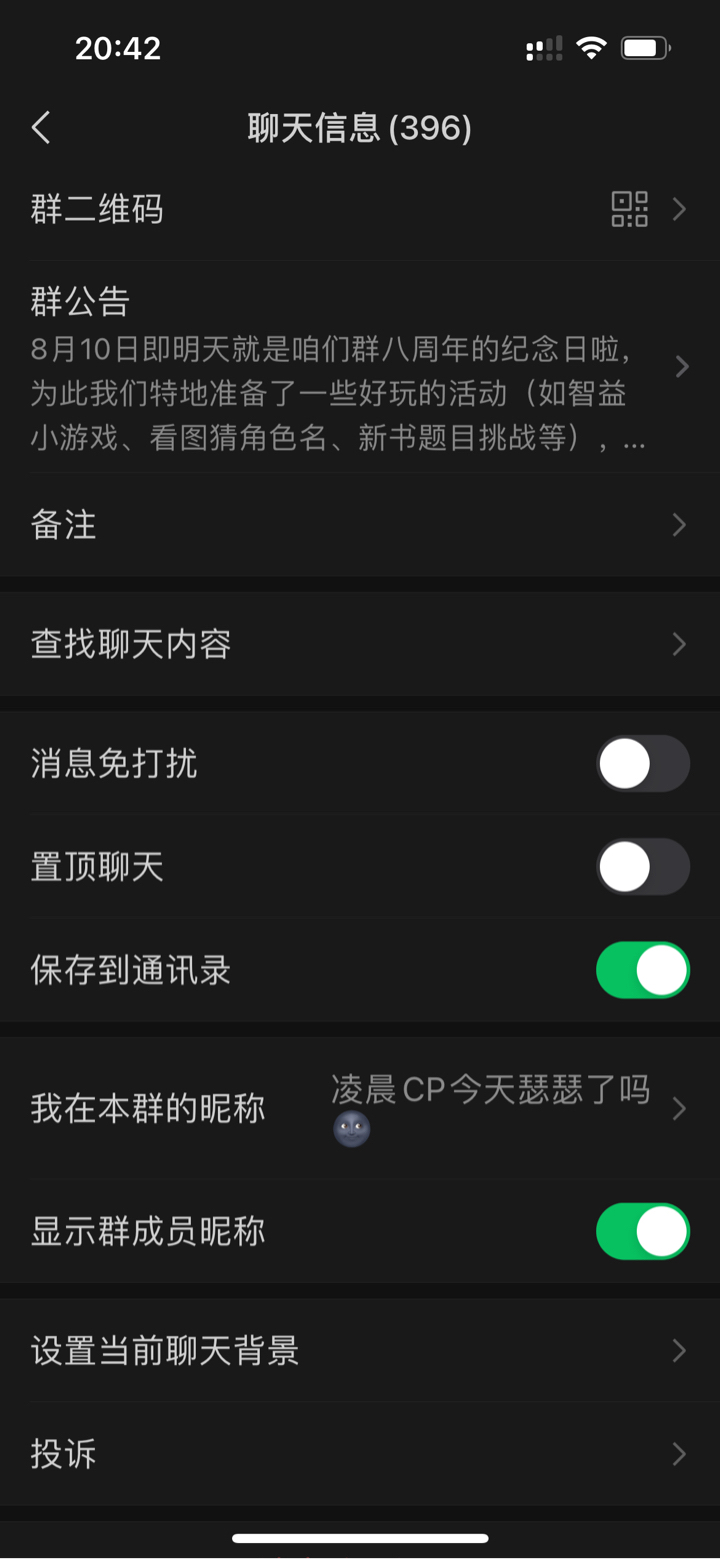The width and height of the screenshot is (720, 1559).
Task: Open the 备注 setting
Action: [x=360, y=525]
